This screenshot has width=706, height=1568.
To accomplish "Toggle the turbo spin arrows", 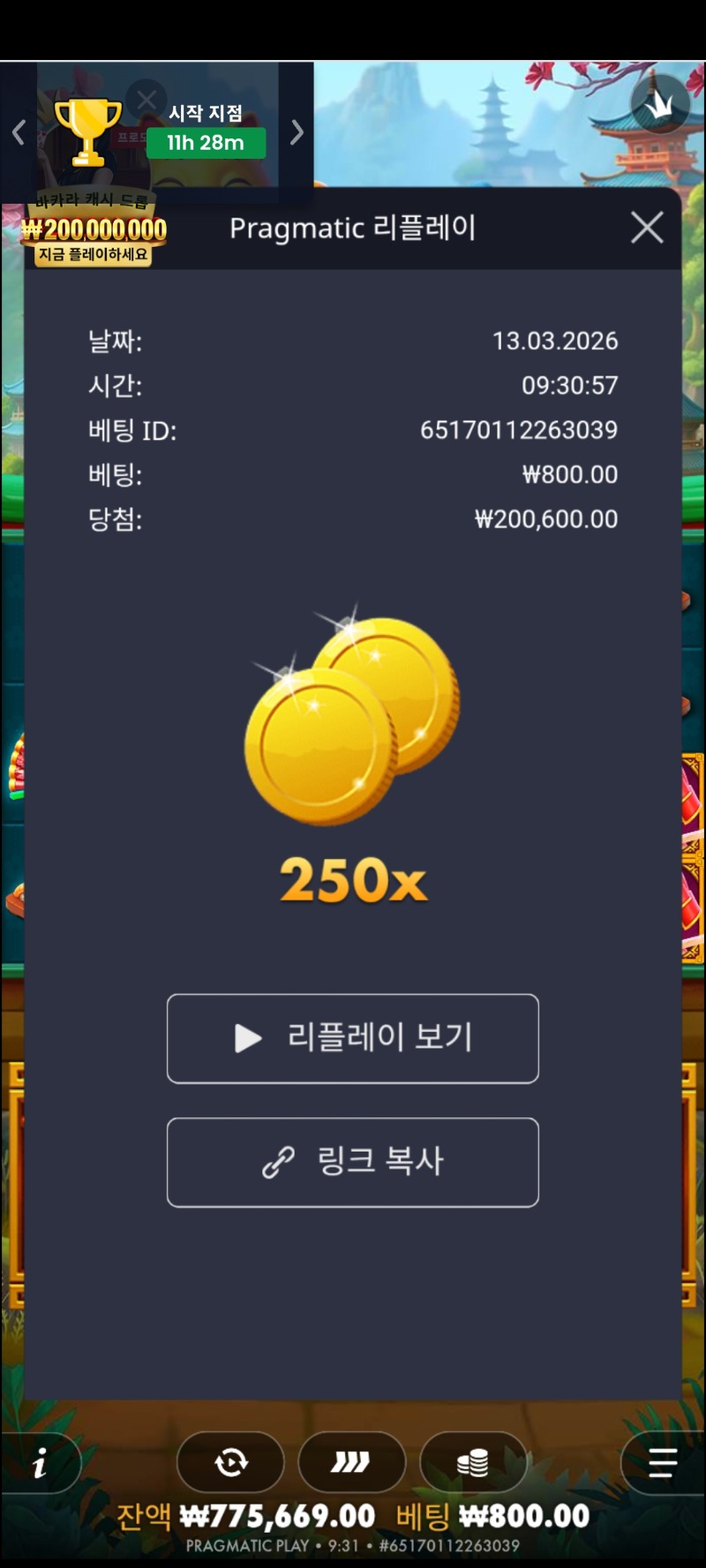I will click(x=351, y=1463).
